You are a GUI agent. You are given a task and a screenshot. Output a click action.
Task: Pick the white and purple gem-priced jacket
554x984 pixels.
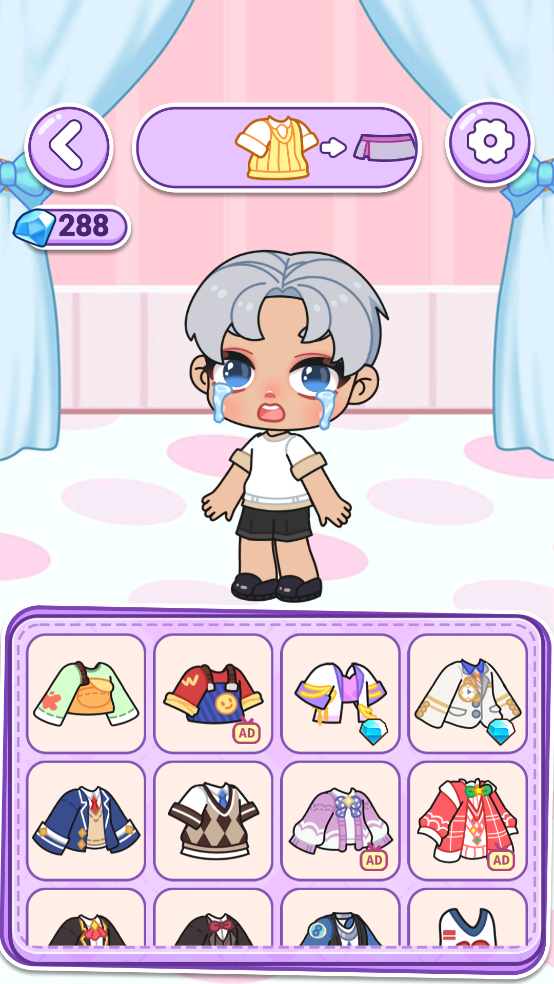pyautogui.click(x=340, y=693)
